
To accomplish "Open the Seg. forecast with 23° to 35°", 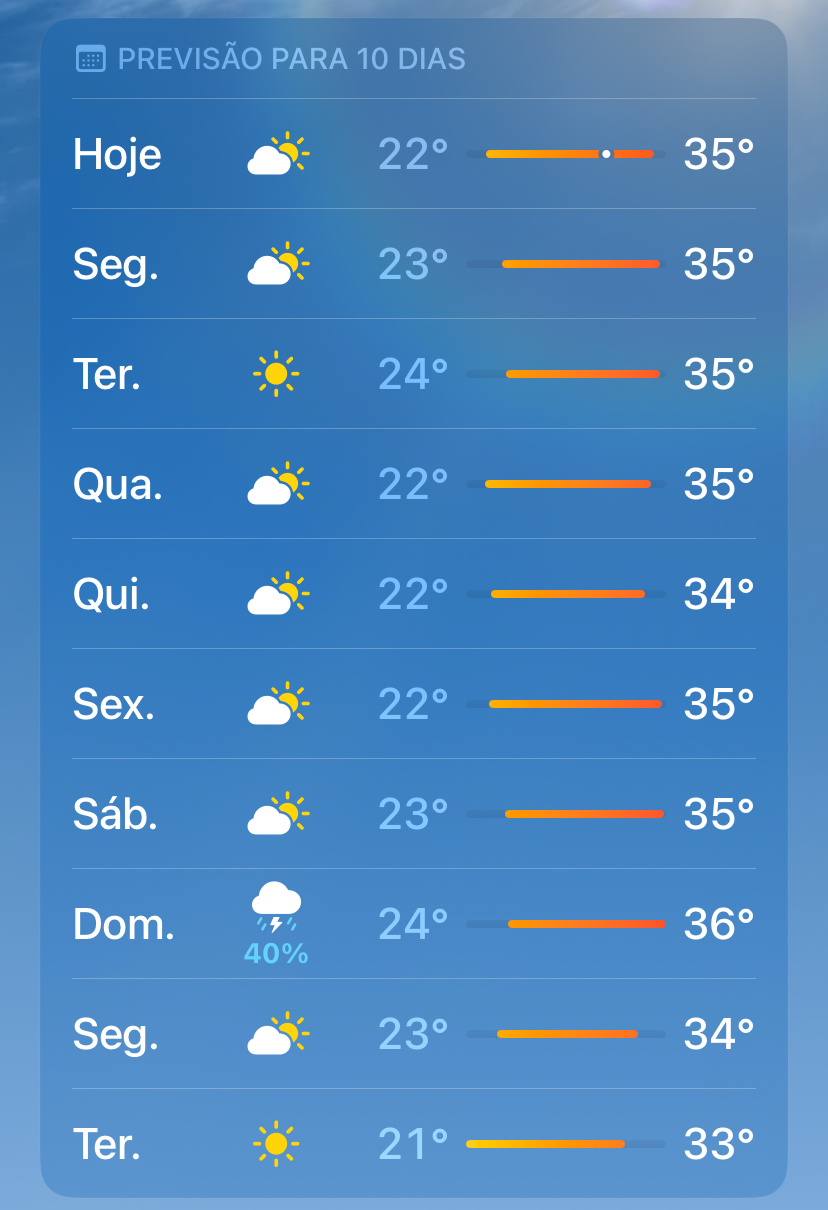I will coord(413,265).
